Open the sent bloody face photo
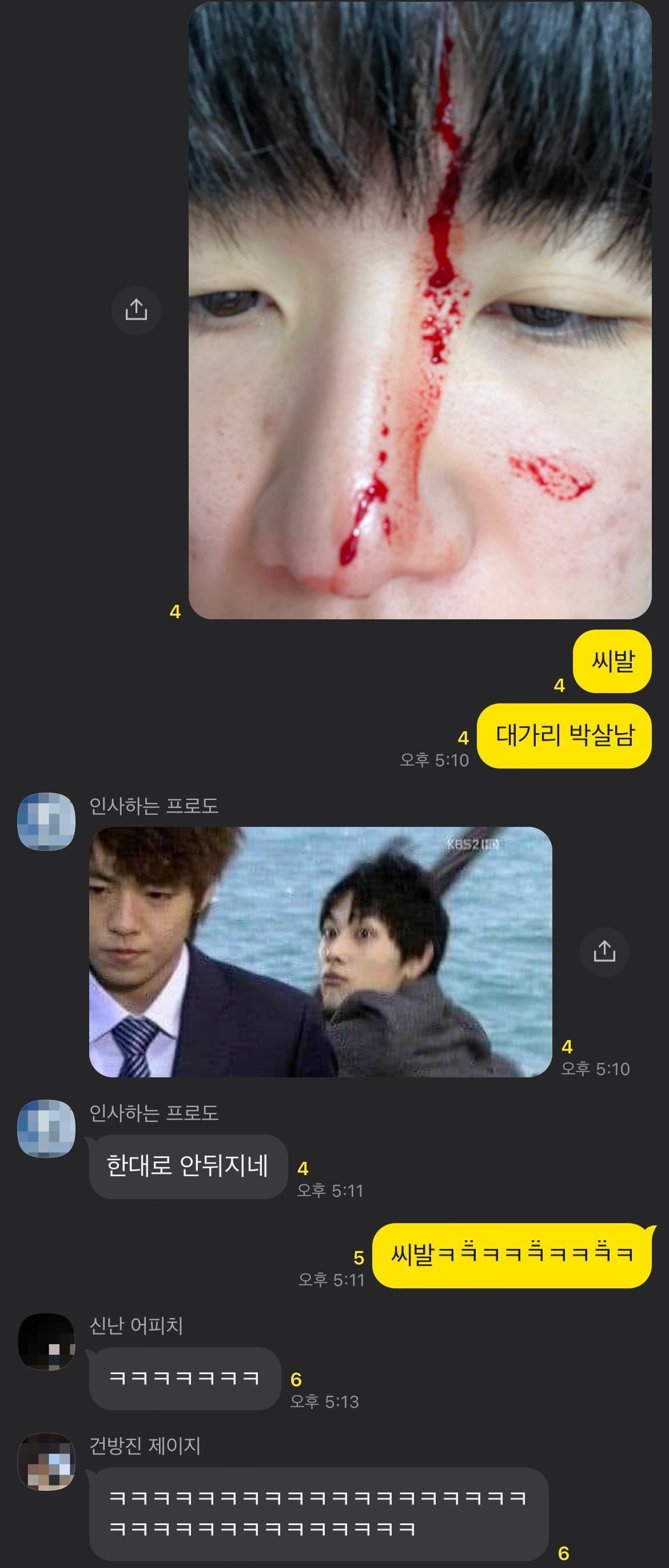 click(420, 311)
